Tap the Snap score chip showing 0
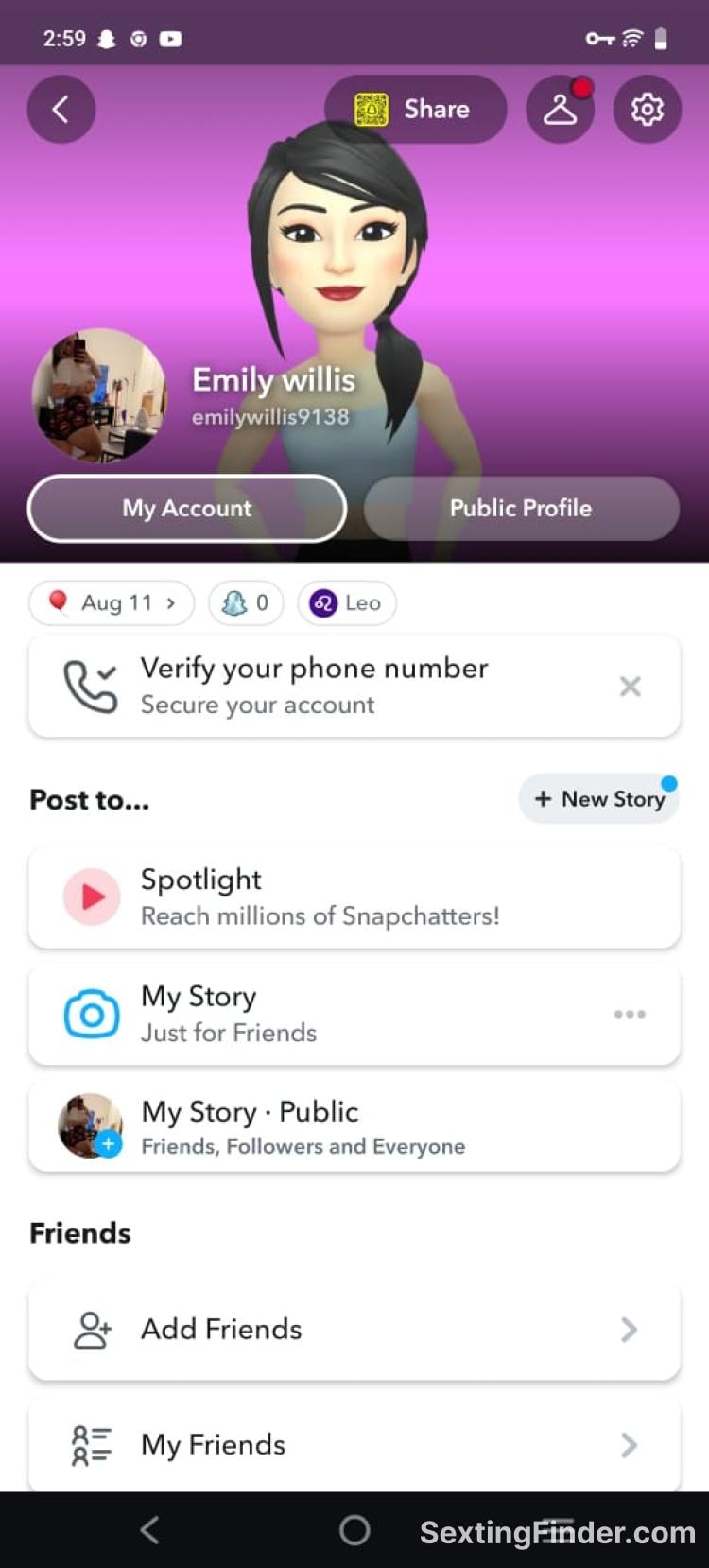 (246, 603)
